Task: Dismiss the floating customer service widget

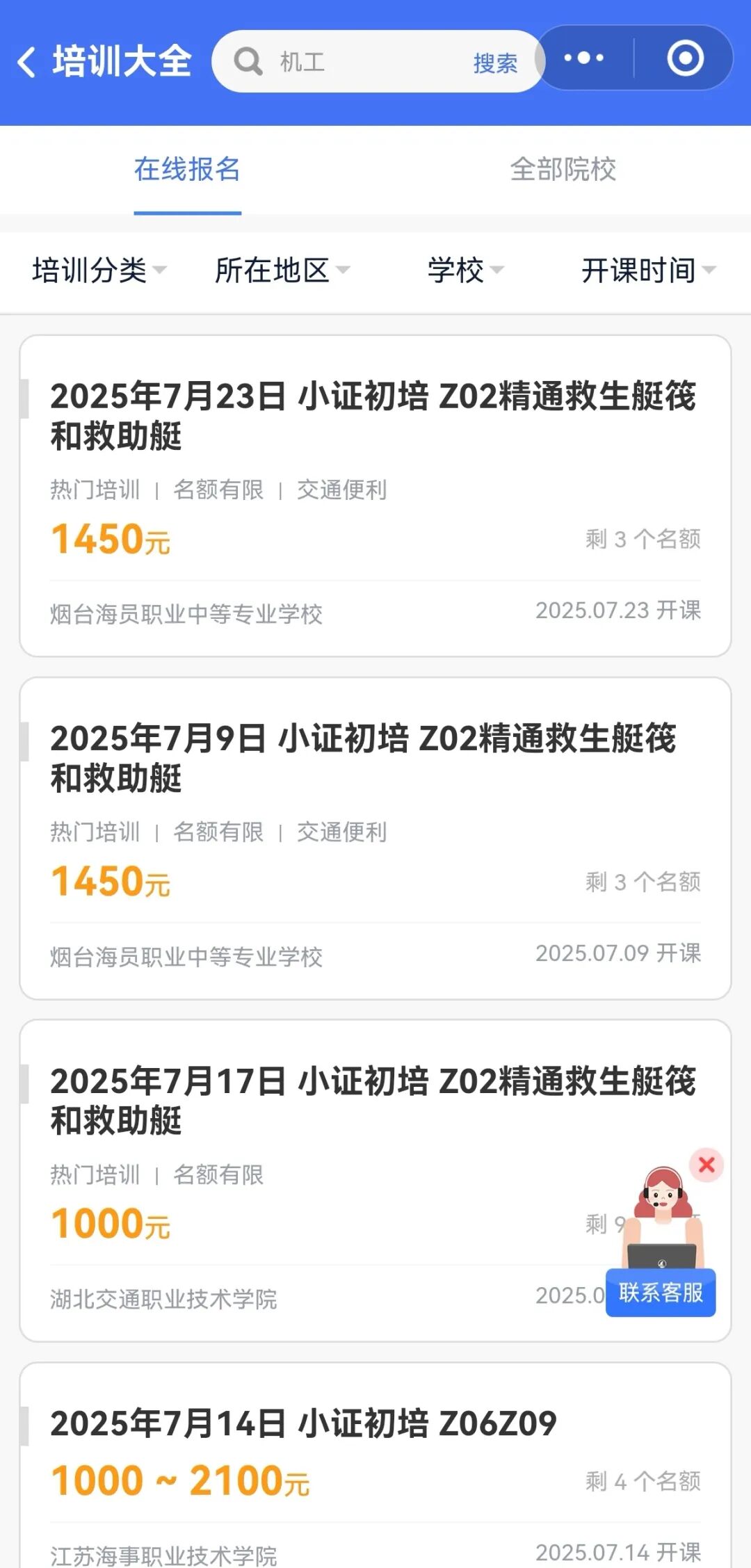Action: (x=706, y=1164)
